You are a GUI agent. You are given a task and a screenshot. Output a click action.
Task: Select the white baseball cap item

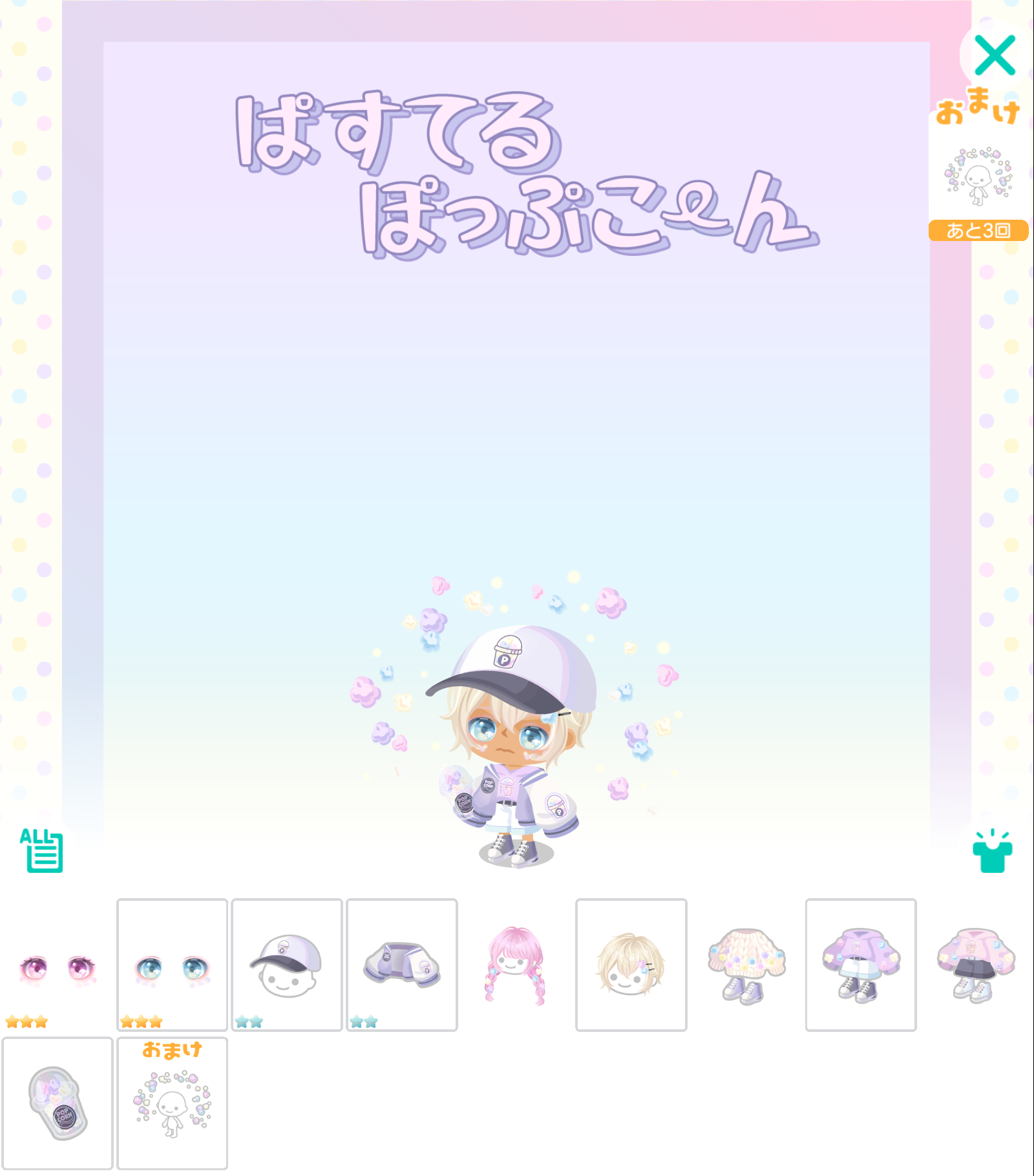click(286, 965)
